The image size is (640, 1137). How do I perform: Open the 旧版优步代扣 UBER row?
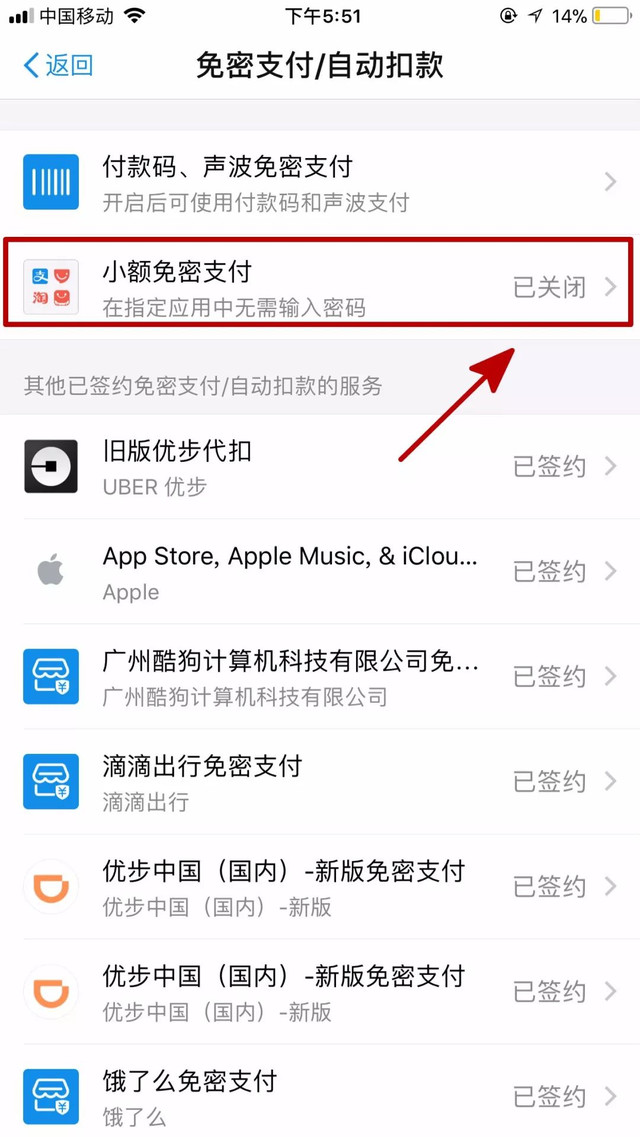point(320,467)
